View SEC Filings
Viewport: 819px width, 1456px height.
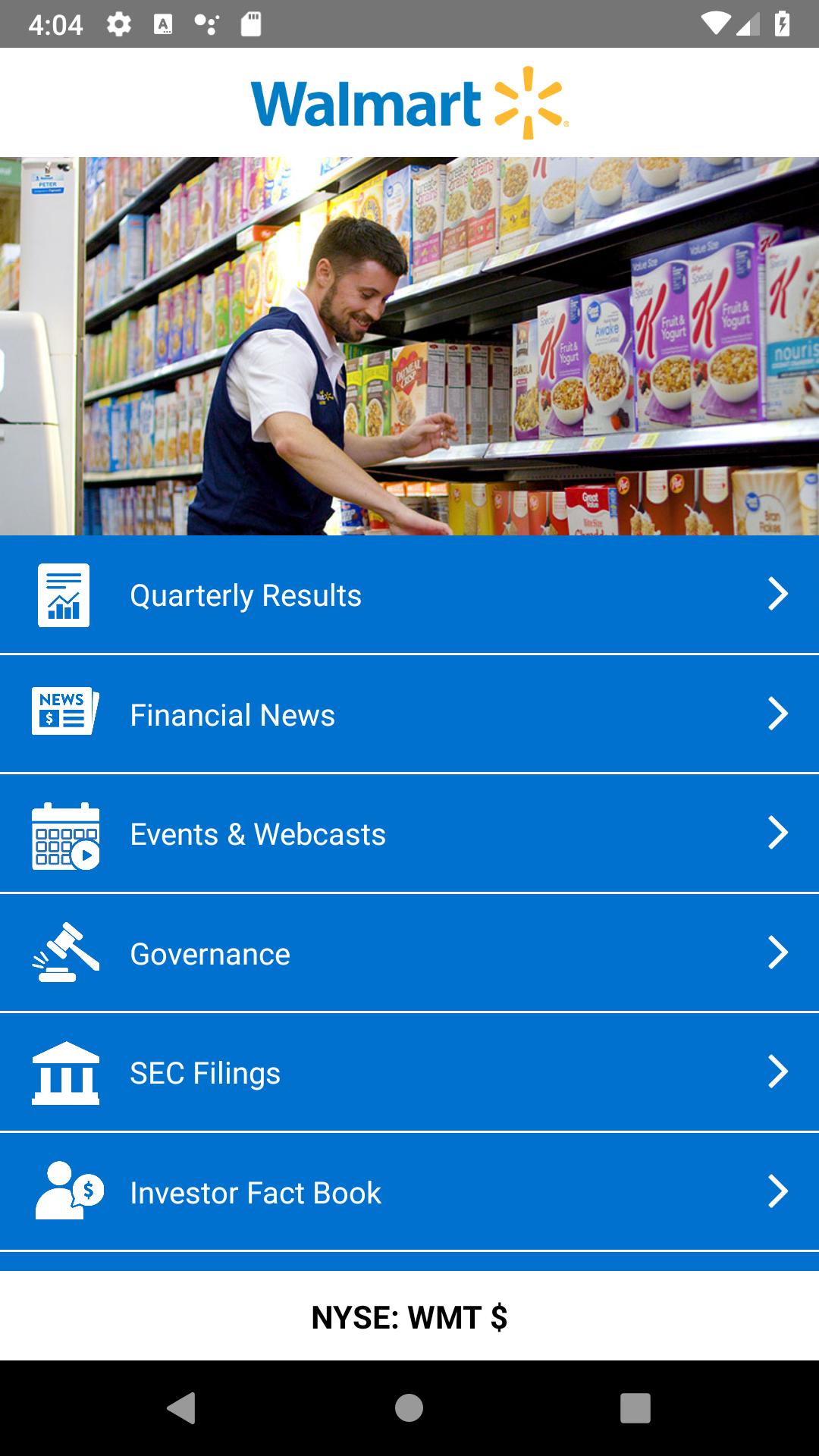[409, 1072]
